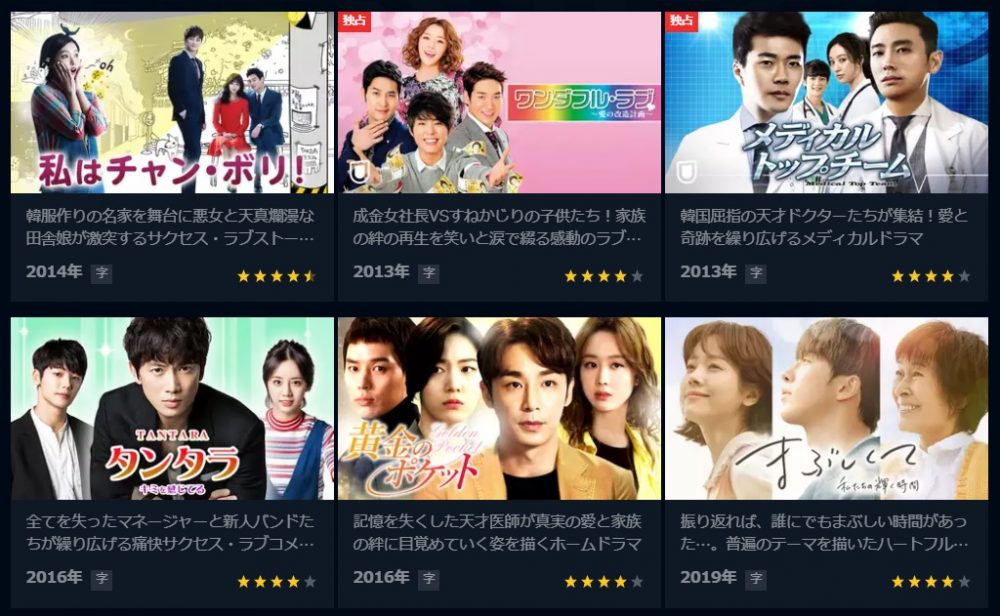Image resolution: width=1000 pixels, height=616 pixels.
Task: Open the 黄金のポケット drama card
Action: click(499, 409)
